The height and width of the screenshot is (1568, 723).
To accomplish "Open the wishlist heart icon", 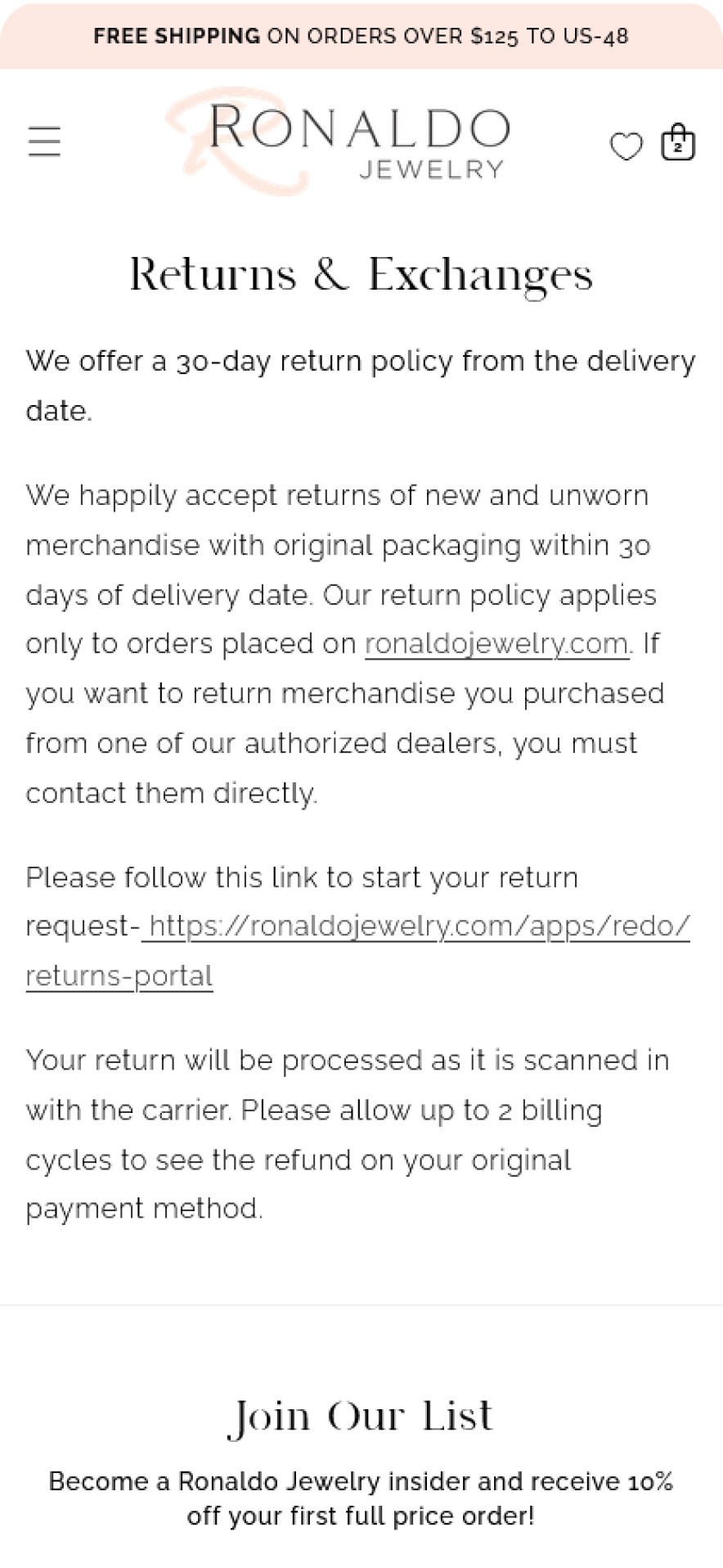I will (x=626, y=146).
